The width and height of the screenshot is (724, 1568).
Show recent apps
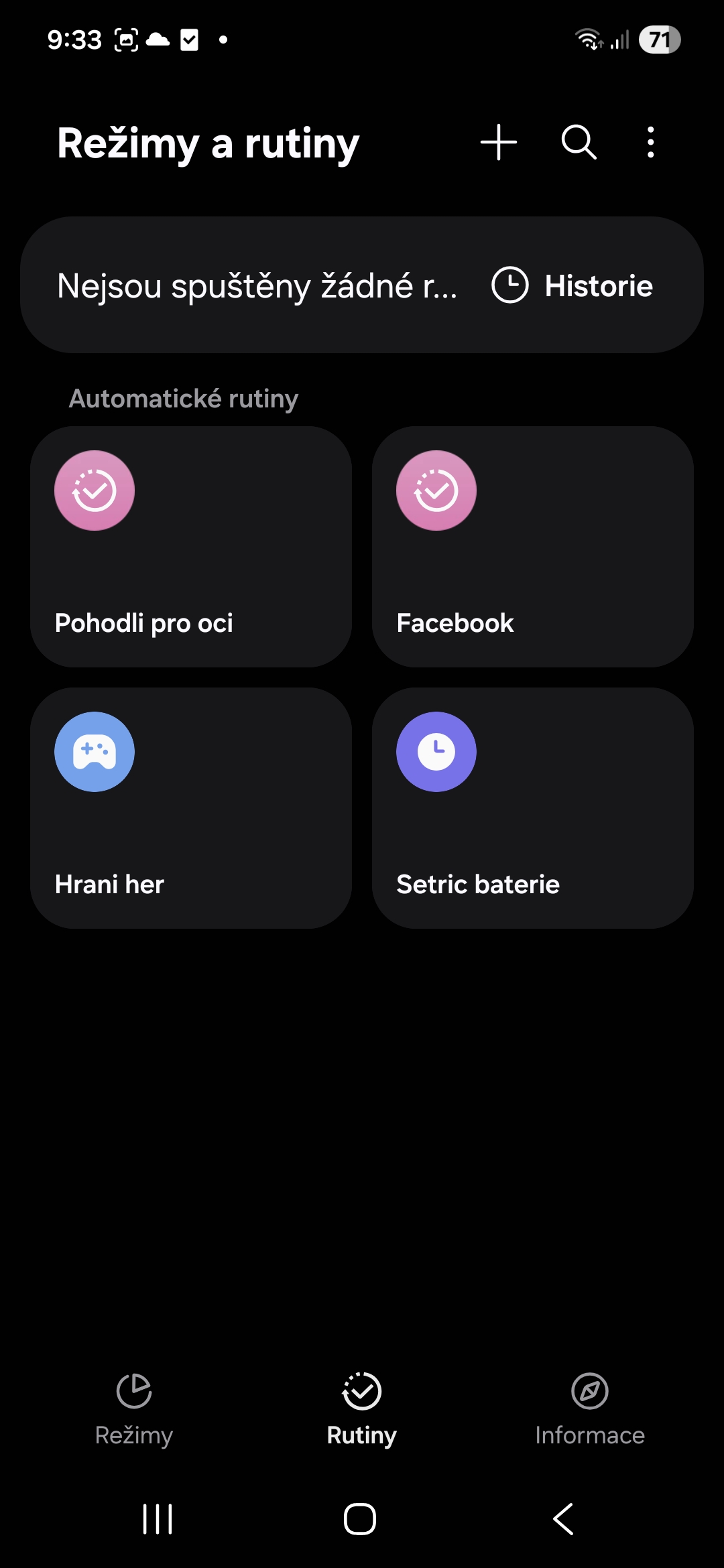point(158,1519)
